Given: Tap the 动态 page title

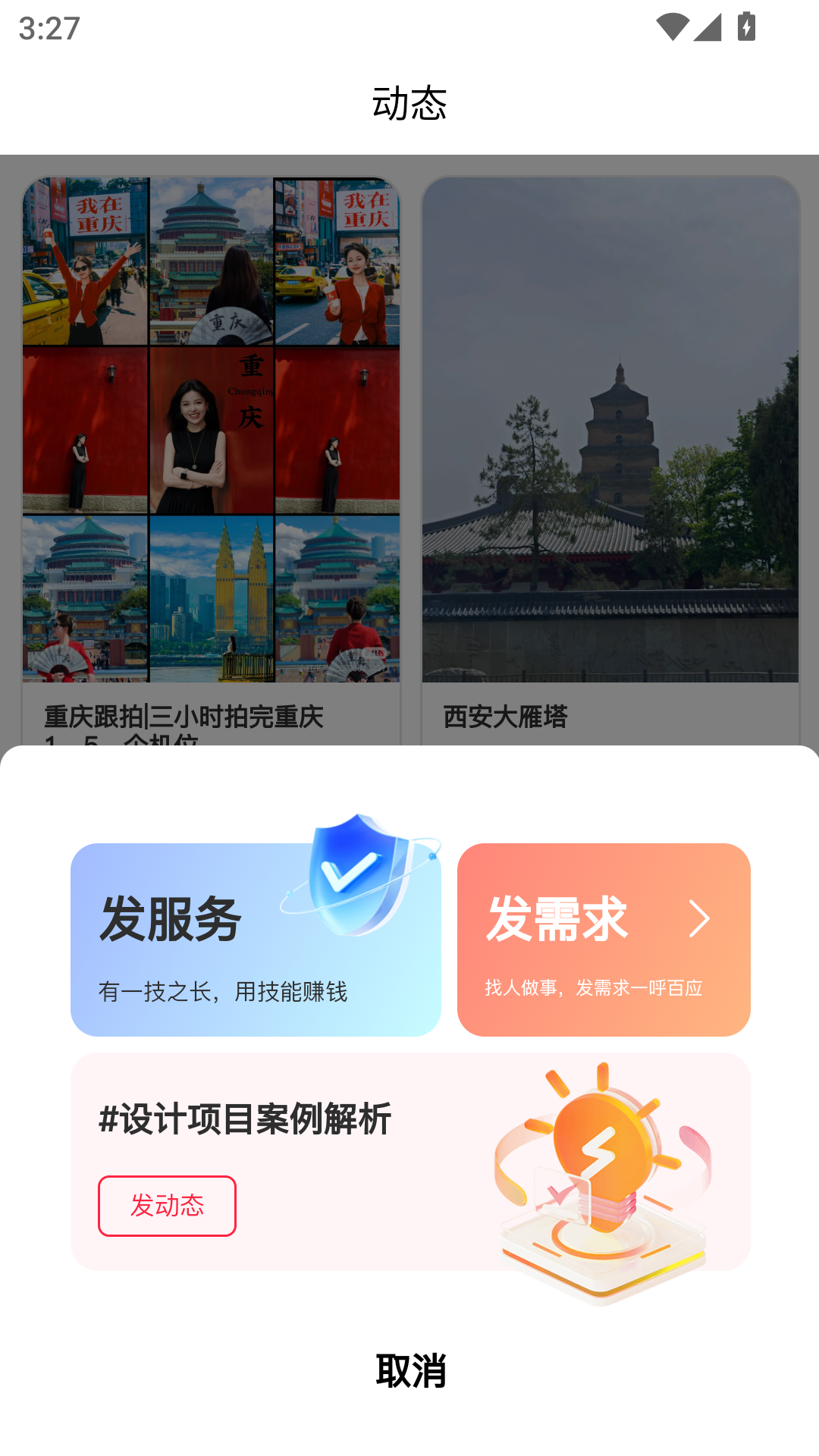Looking at the screenshot, I should (x=409, y=105).
